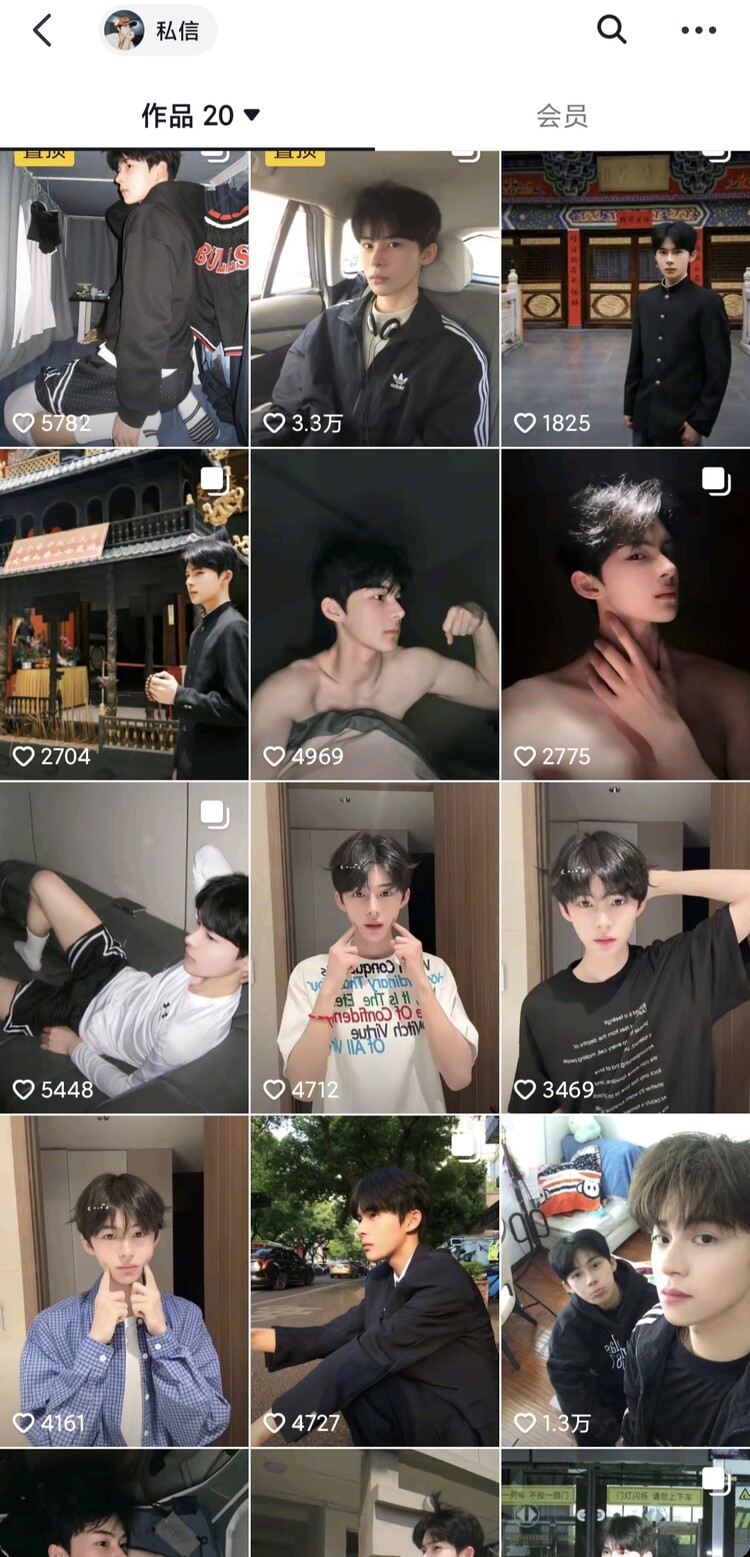Screen dimensions: 750x1557
Task: Open the post with 2704 likes
Action: (124, 614)
